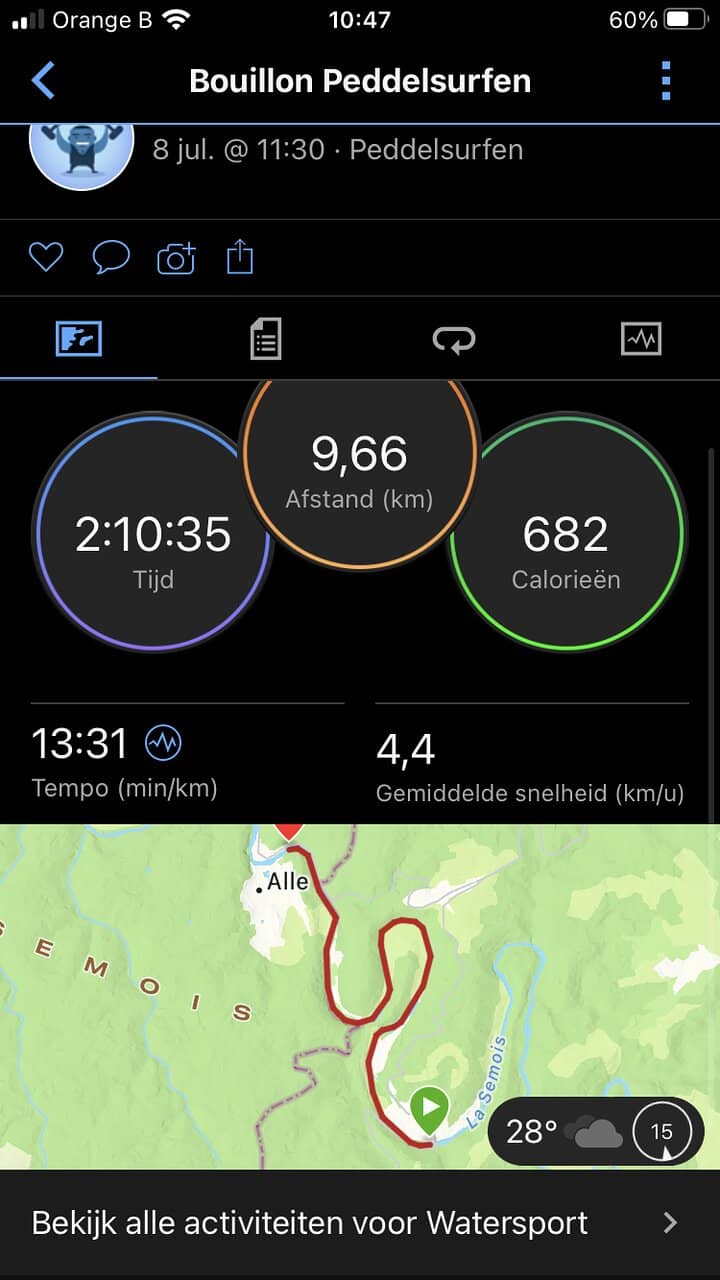Select the overview tab
The height and width of the screenshot is (1280, 720).
coord(78,339)
